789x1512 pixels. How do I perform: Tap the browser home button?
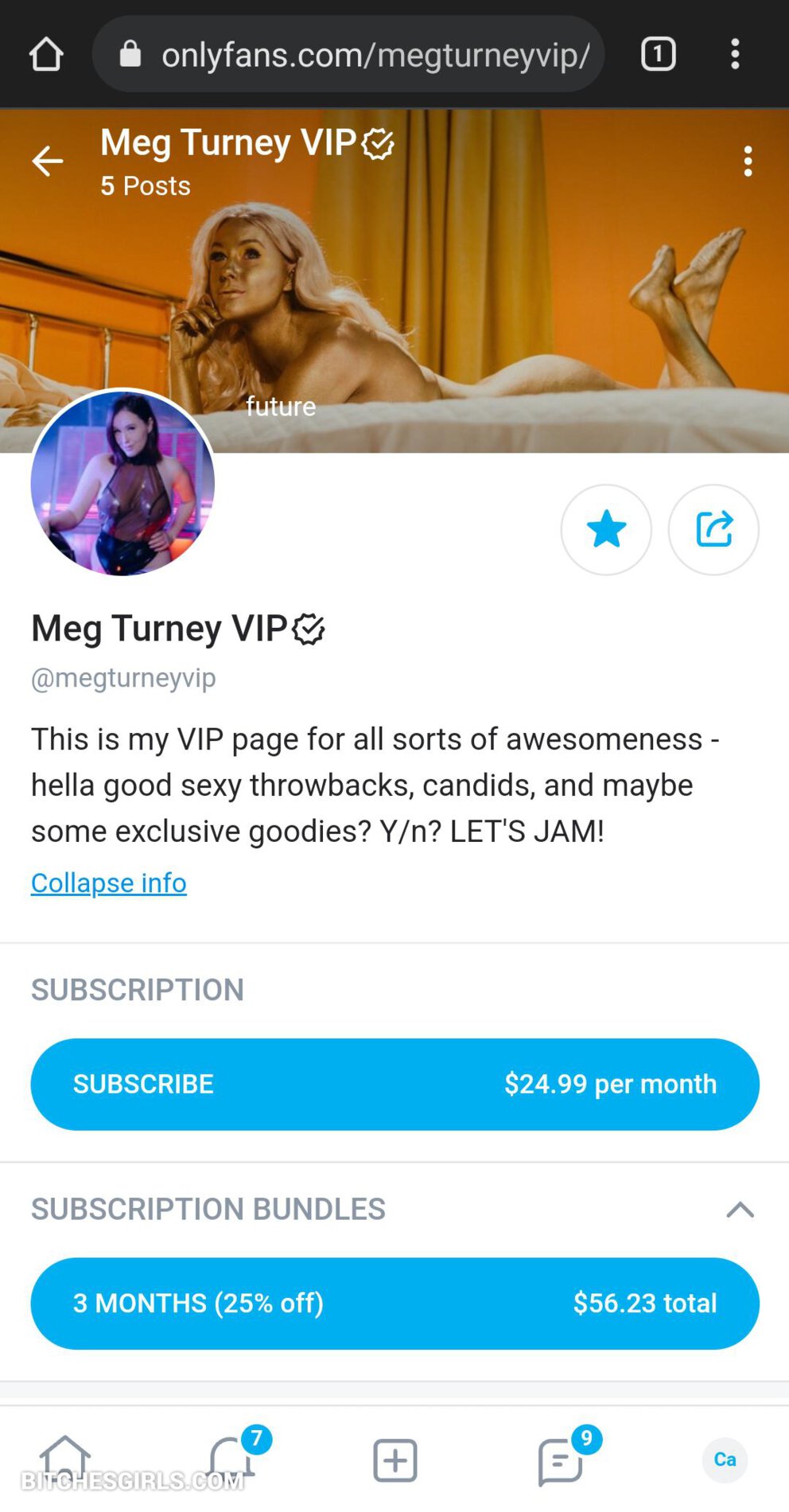pyautogui.click(x=46, y=54)
